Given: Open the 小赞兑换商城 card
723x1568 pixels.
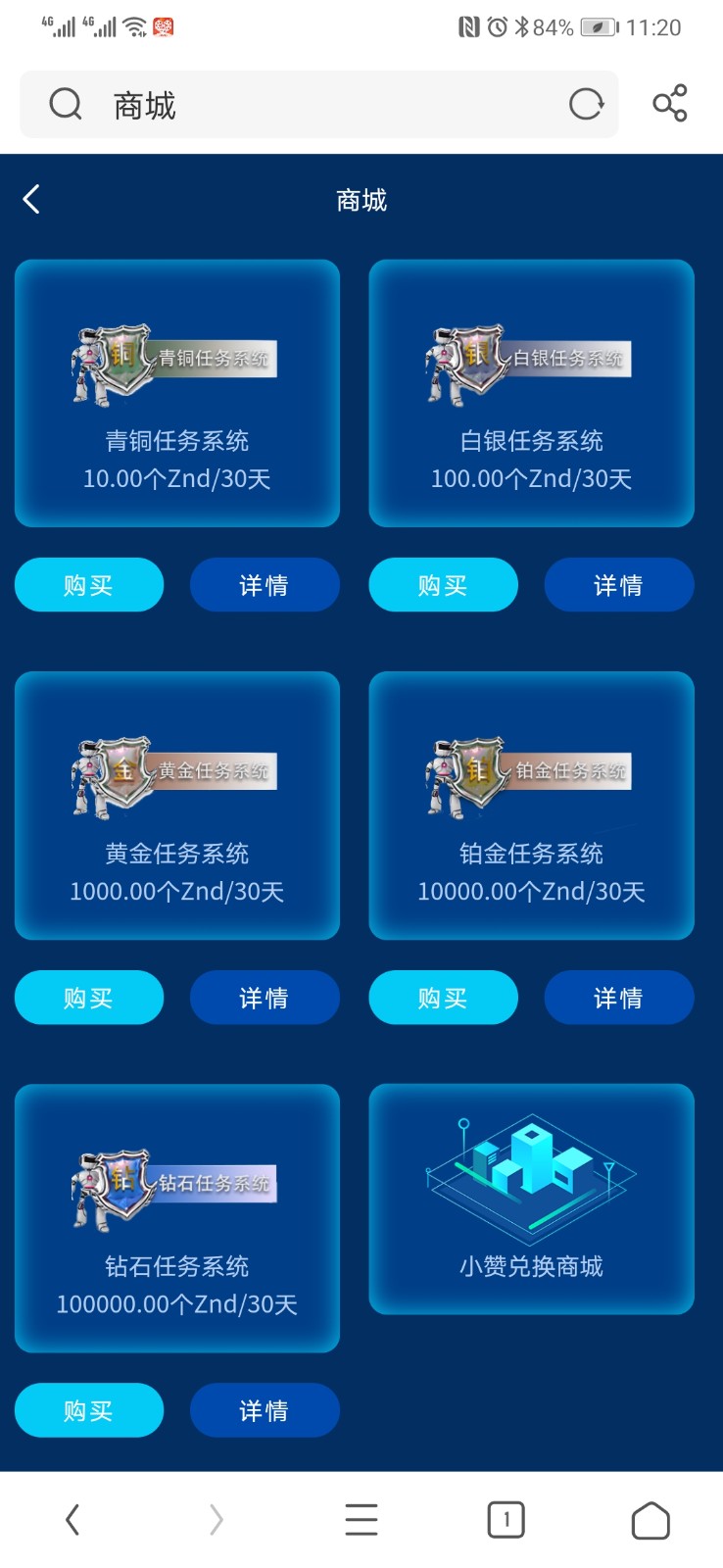Looking at the screenshot, I should pyautogui.click(x=531, y=1199).
